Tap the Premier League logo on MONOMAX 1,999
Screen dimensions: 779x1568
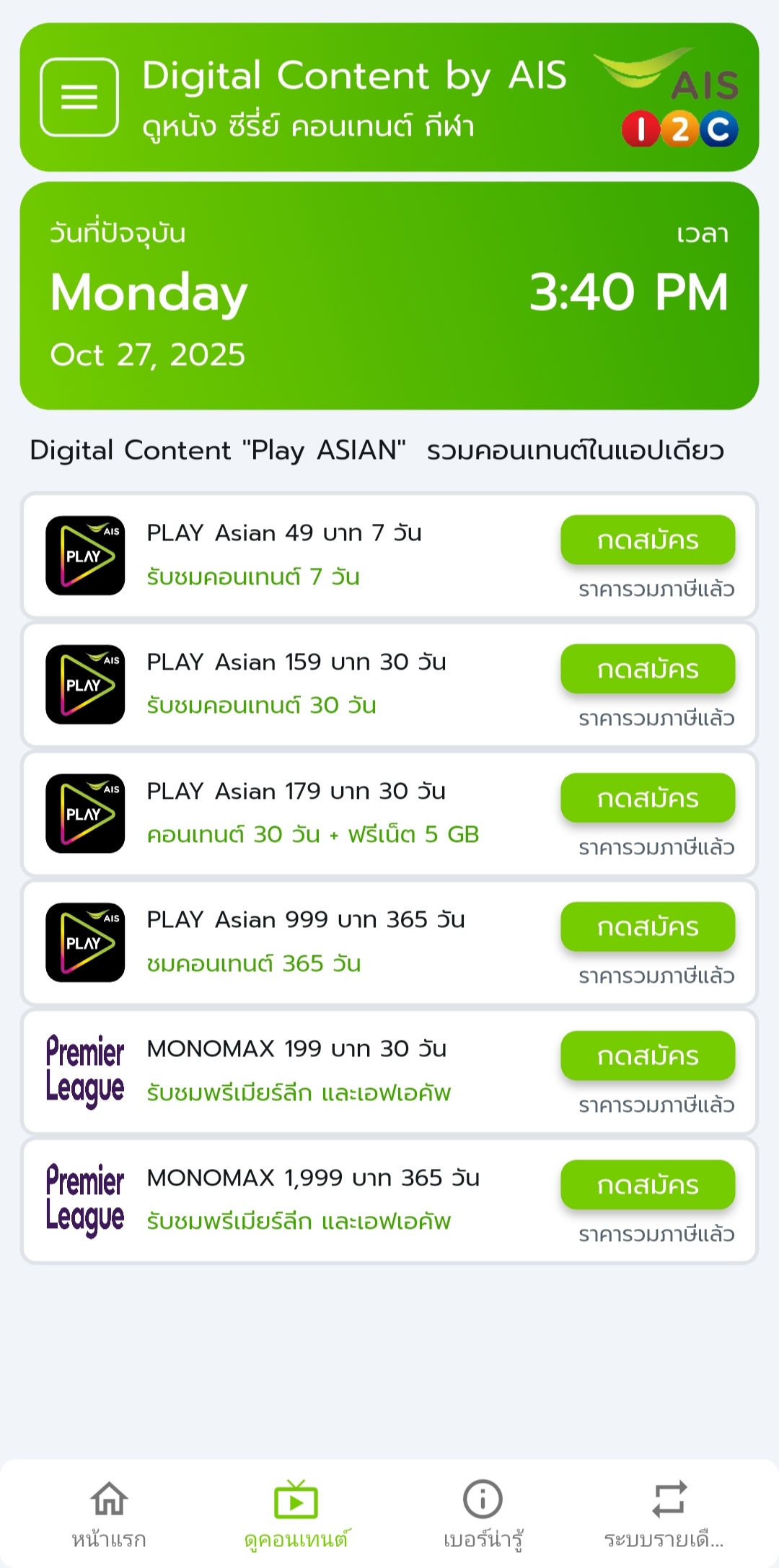point(85,1201)
